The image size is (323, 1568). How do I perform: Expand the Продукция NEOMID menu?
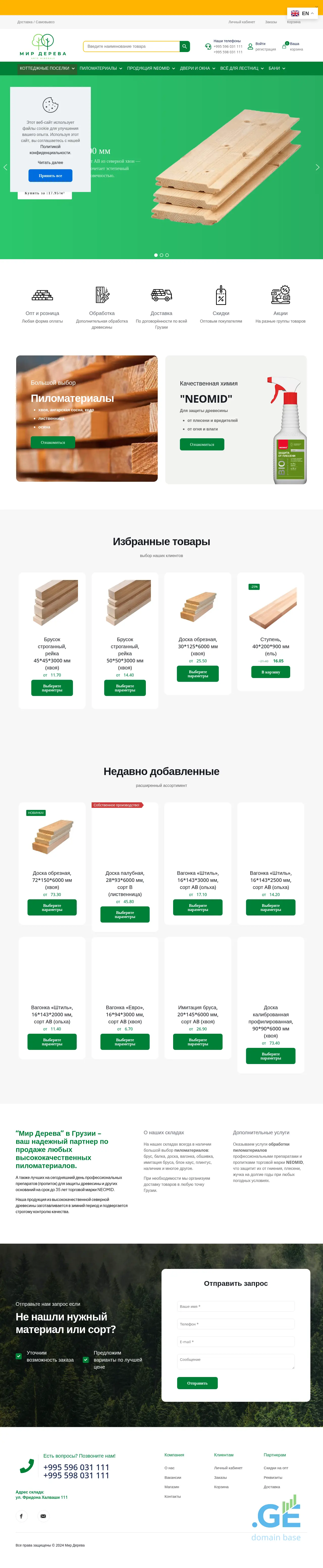(151, 68)
